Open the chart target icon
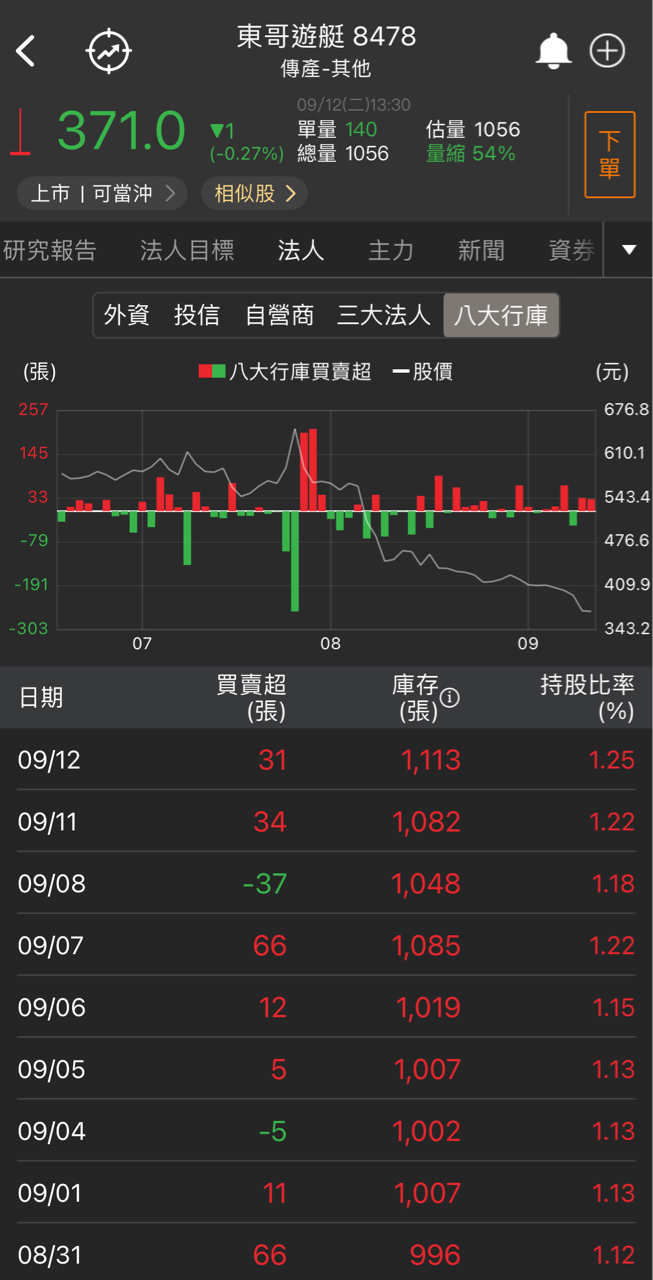Image resolution: width=653 pixels, height=1280 pixels. pos(109,52)
